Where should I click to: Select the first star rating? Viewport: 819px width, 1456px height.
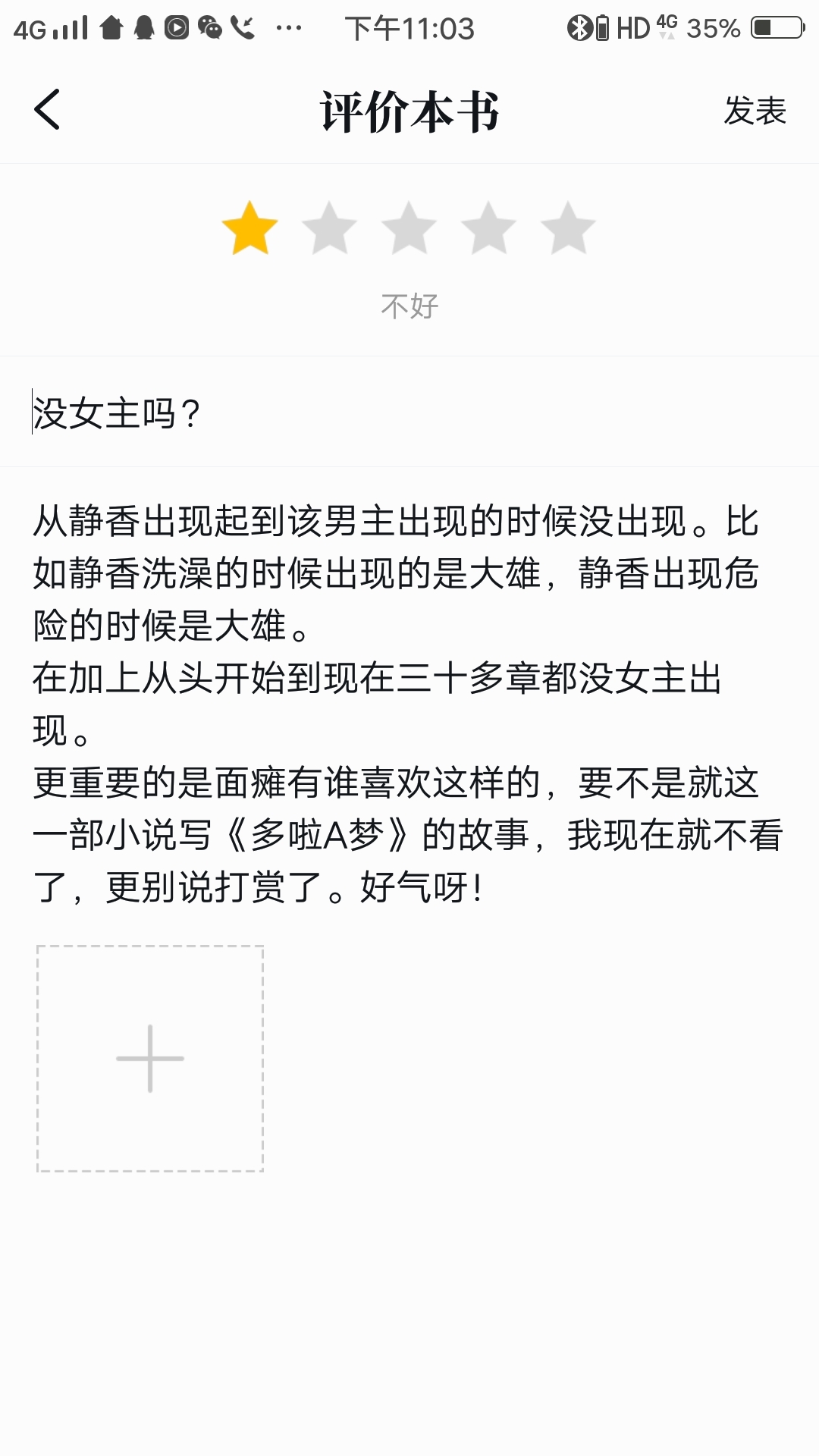point(249,227)
